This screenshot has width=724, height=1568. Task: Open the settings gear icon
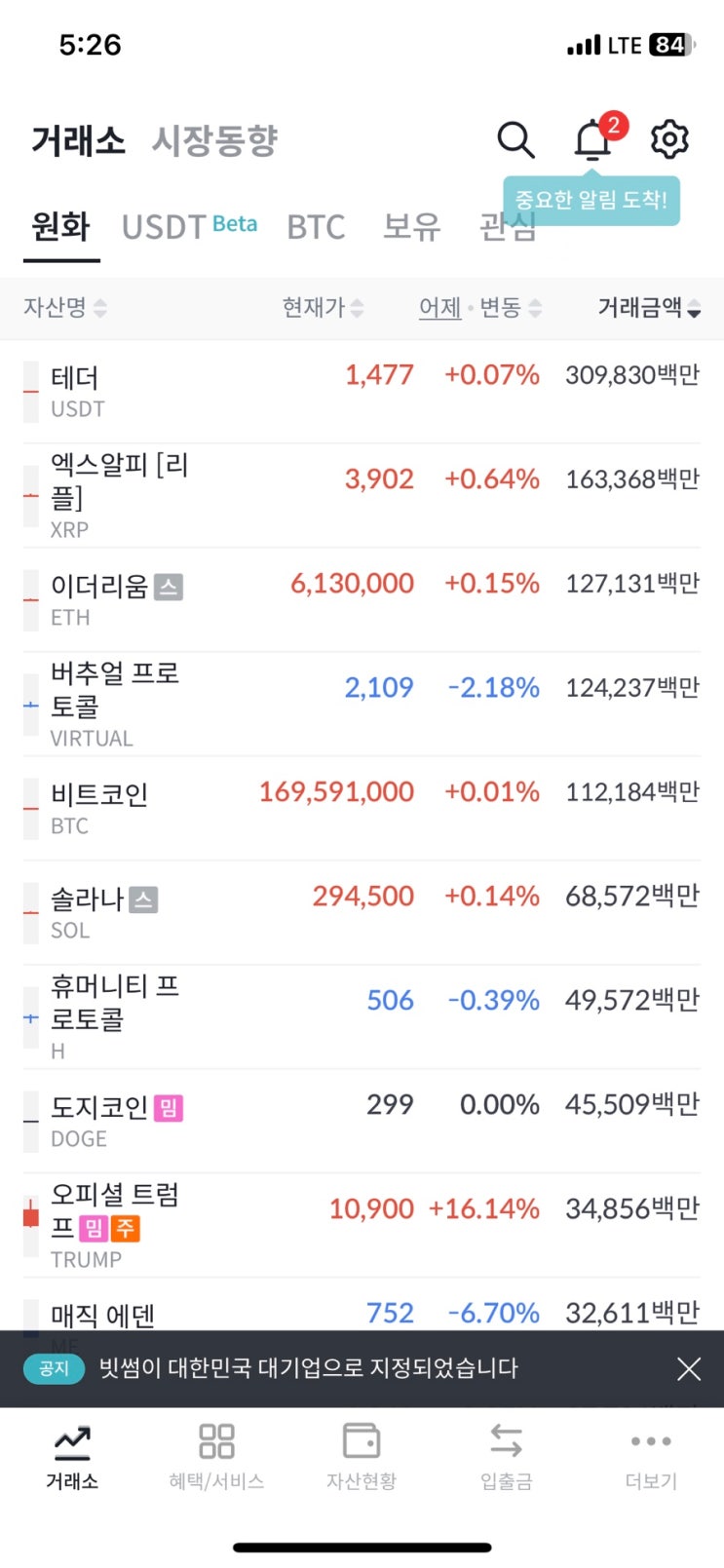tap(669, 139)
